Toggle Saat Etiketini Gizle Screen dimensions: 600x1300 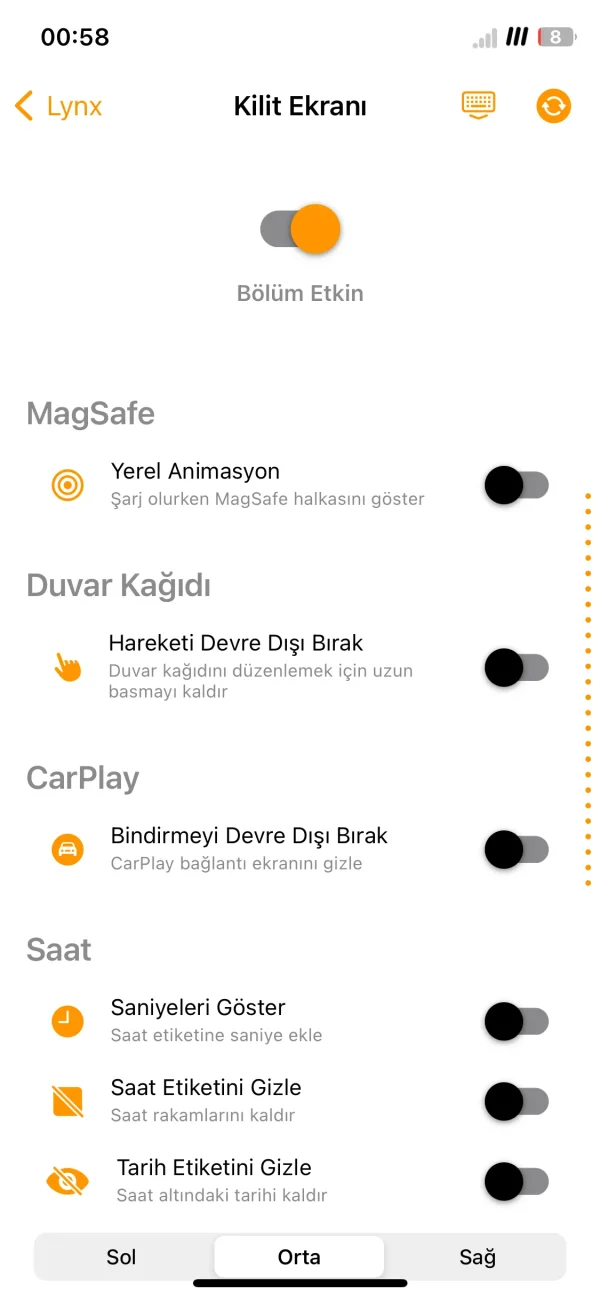pyautogui.click(x=516, y=1102)
